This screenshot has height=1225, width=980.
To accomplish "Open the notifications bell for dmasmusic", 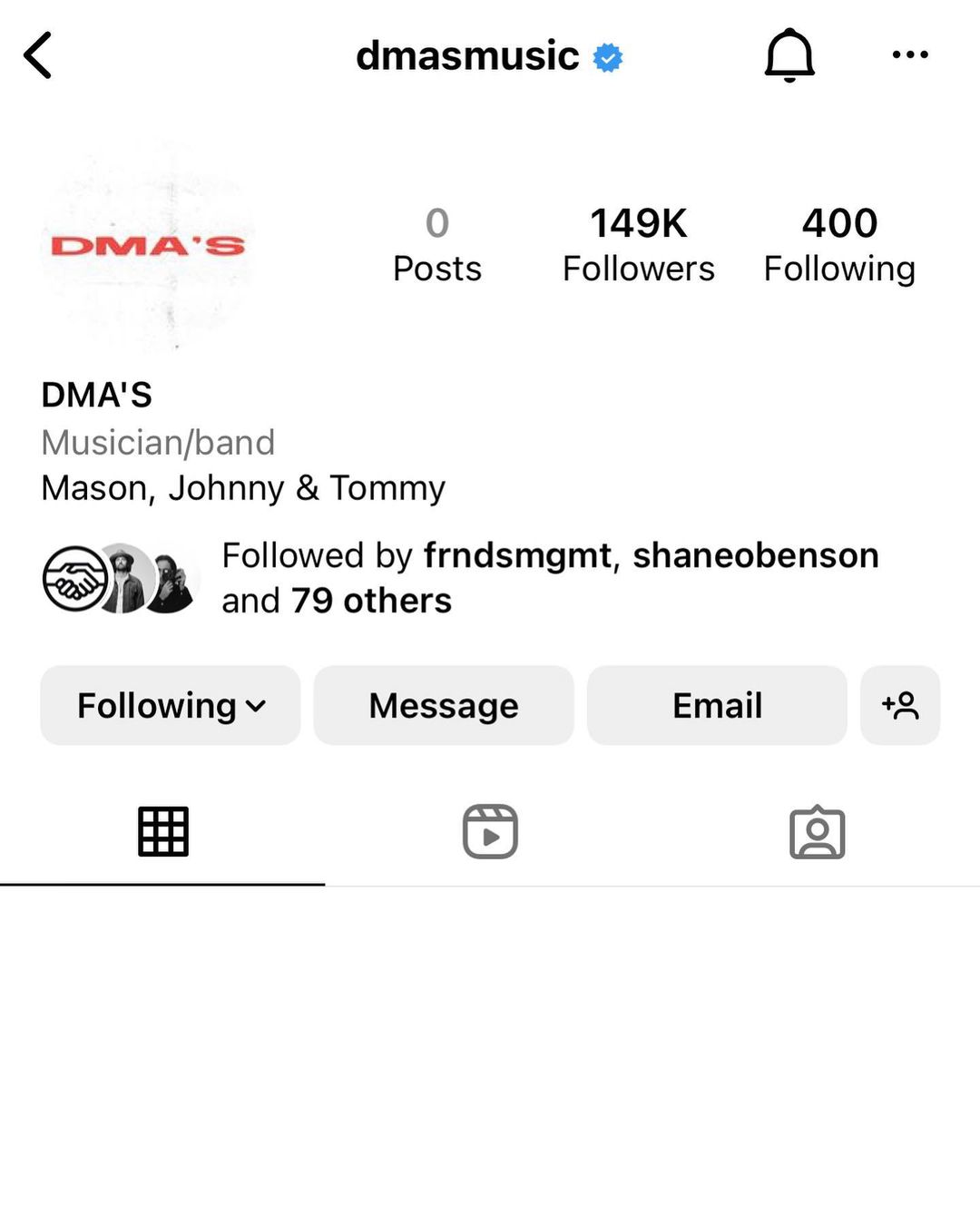I will click(789, 56).
